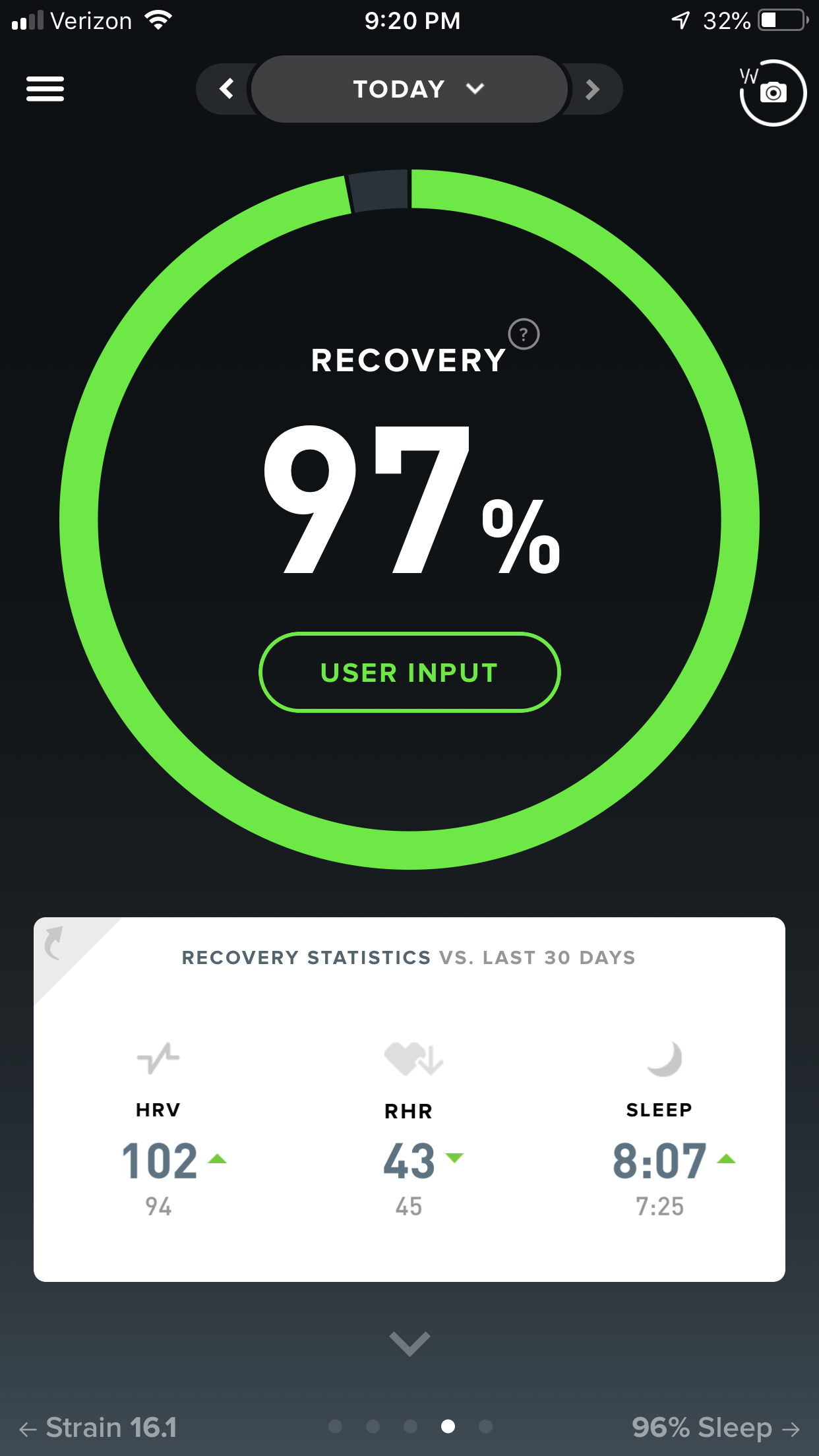Go to the previous day

(226, 89)
